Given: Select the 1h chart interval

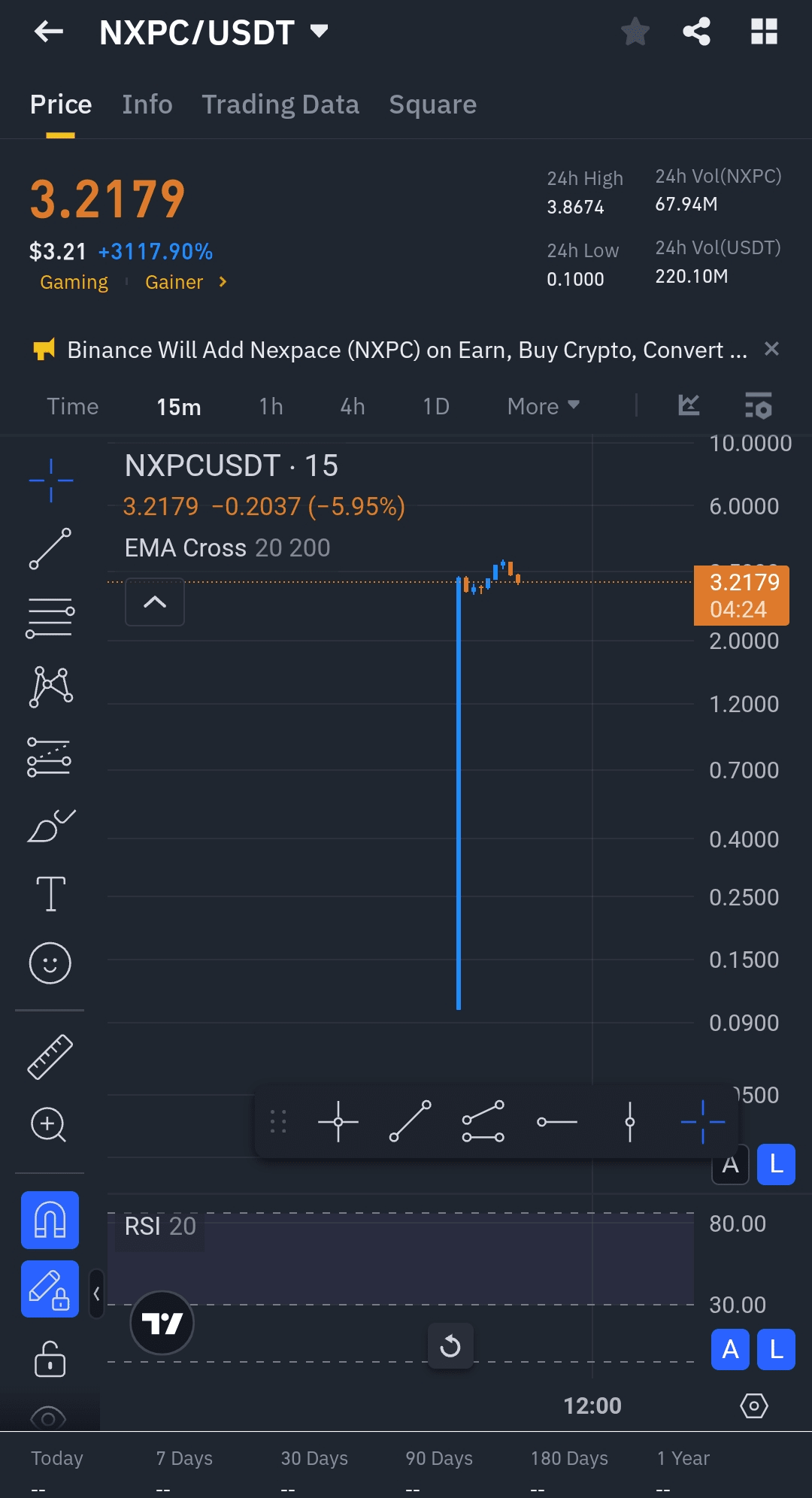Looking at the screenshot, I should (x=271, y=407).
